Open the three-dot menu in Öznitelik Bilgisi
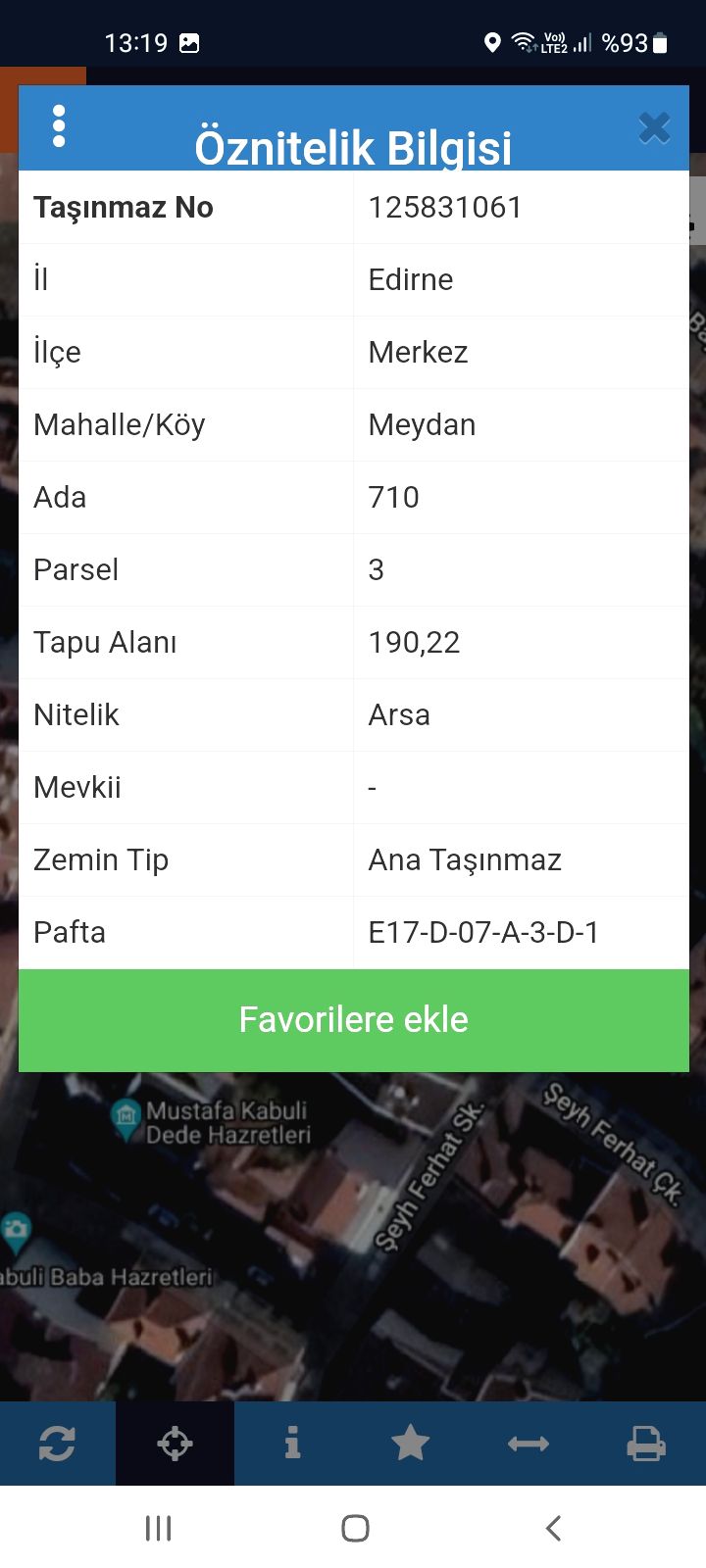This screenshot has height=1568, width=706. [x=59, y=126]
